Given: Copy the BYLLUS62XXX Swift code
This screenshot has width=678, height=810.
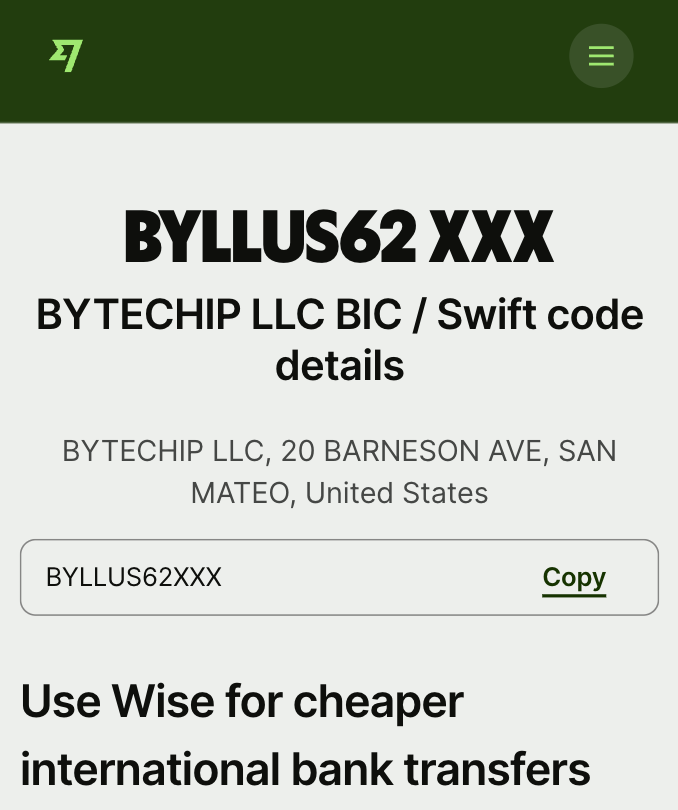Looking at the screenshot, I should 574,578.
